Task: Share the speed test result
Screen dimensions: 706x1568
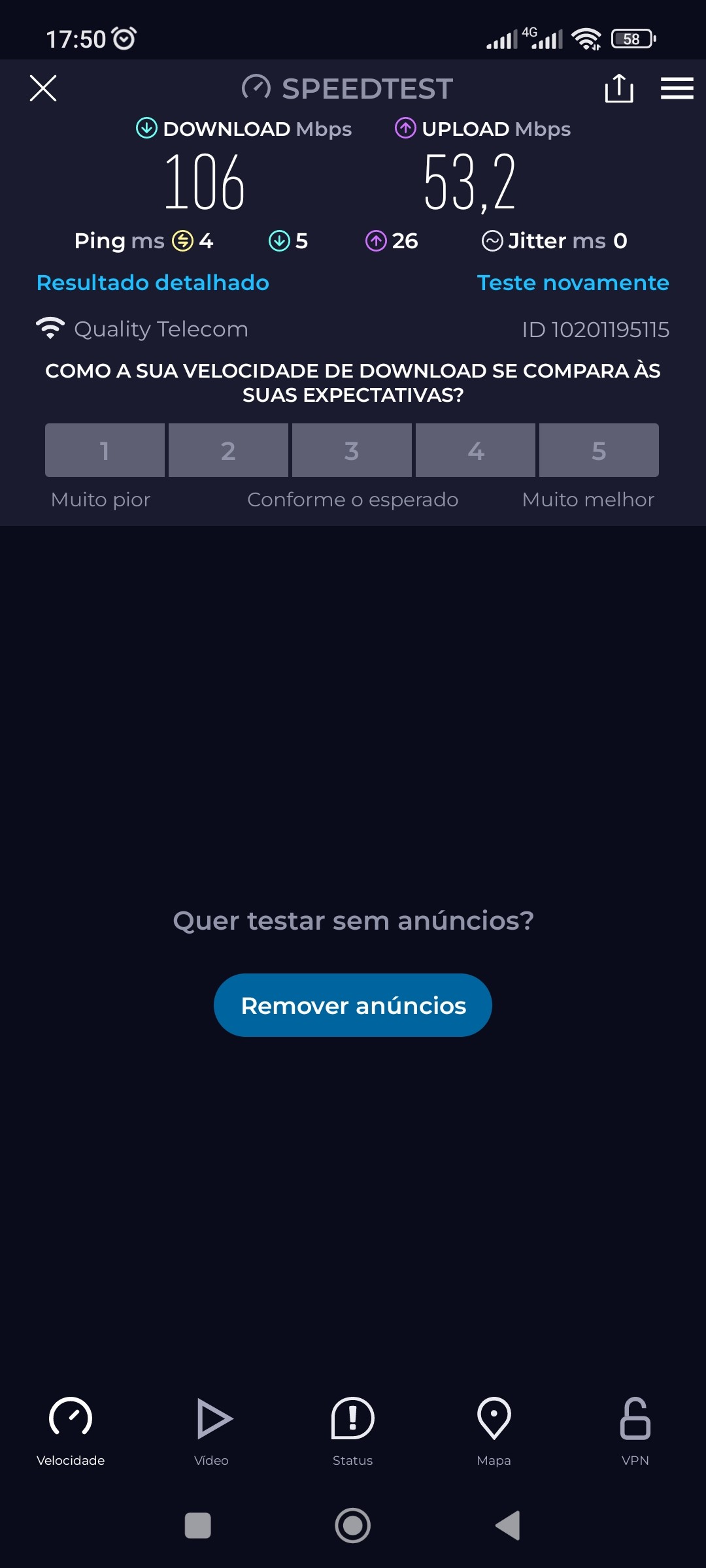Action: coord(618,88)
